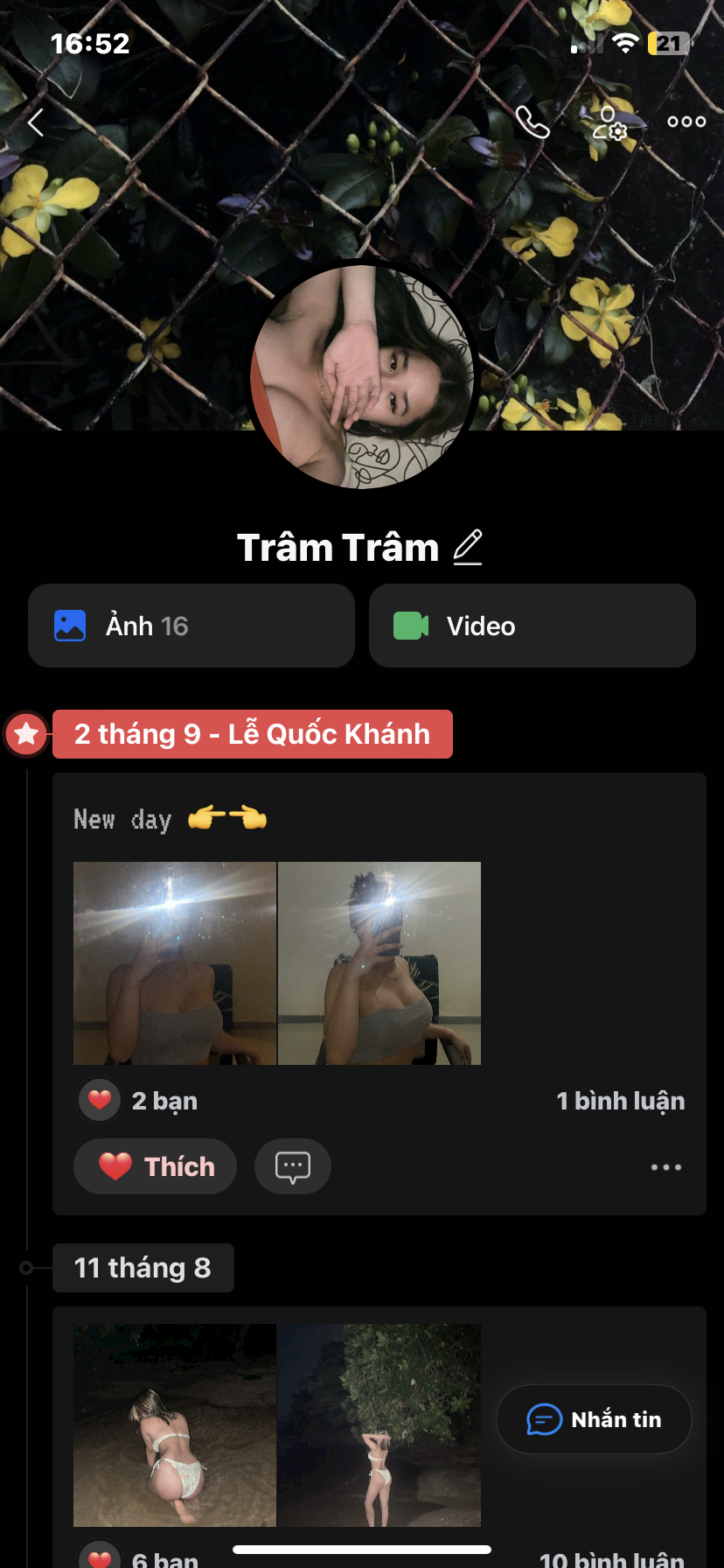Open the Video section
724x1568 pixels.
pos(533,626)
